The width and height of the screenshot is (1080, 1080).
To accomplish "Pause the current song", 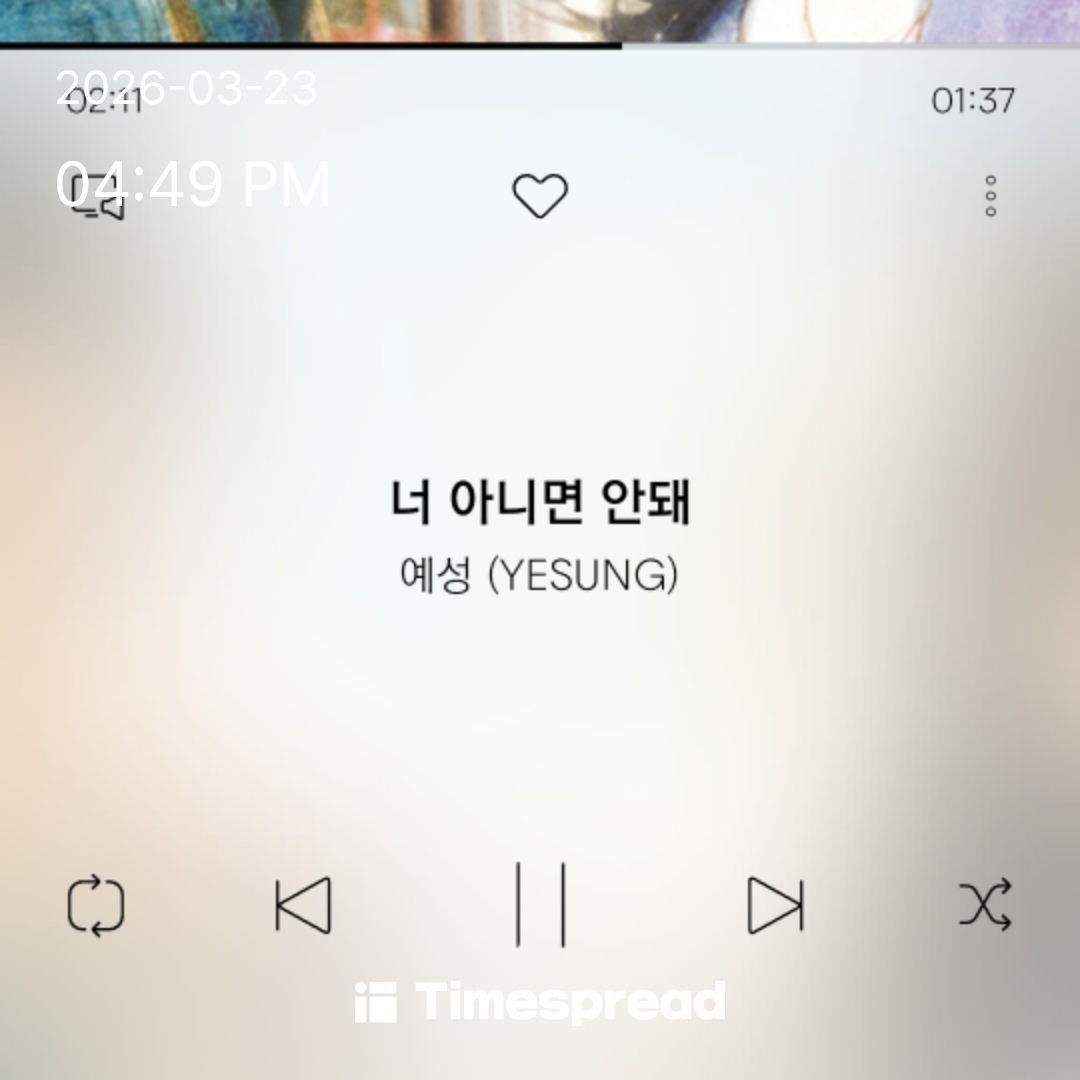I will point(540,905).
